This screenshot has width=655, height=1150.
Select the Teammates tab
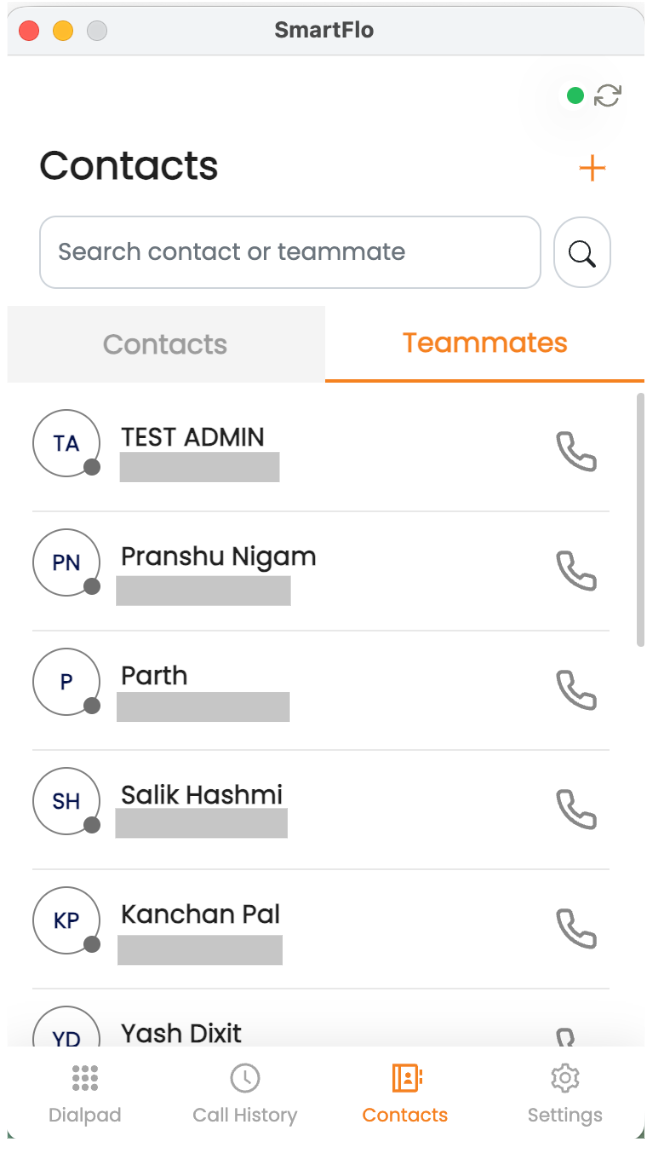485,343
